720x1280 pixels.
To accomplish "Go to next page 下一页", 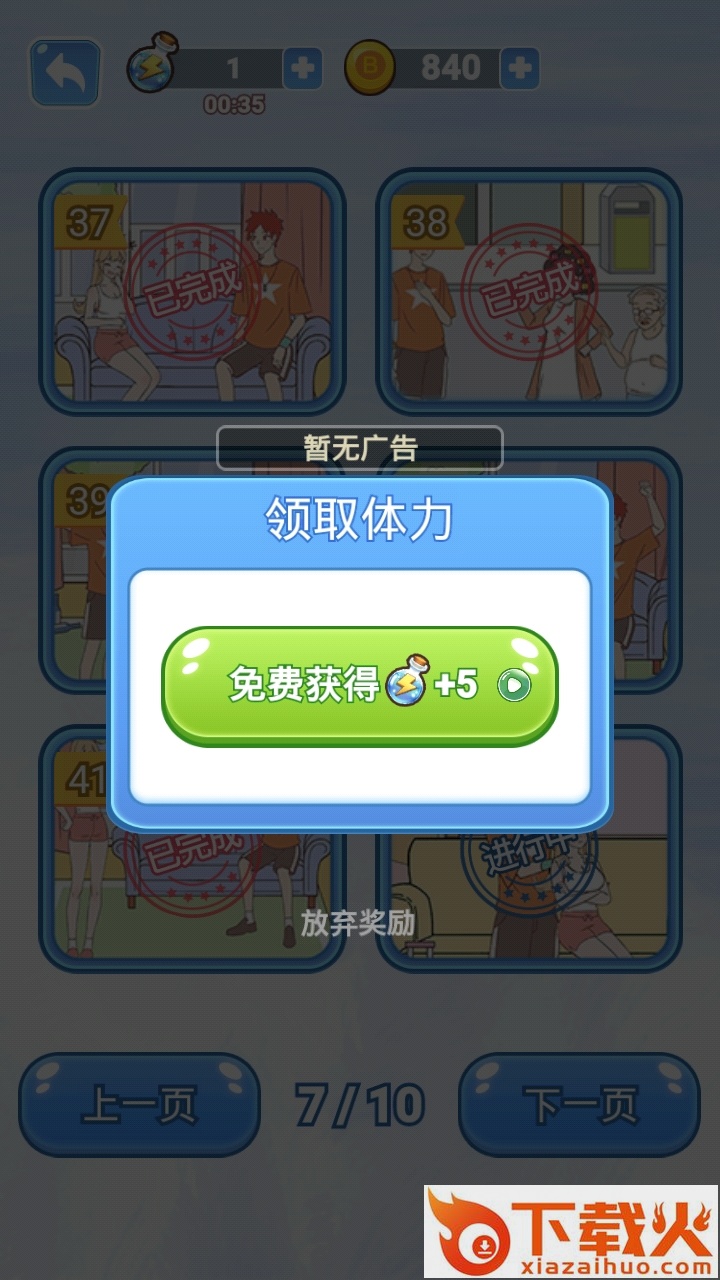I will click(579, 1105).
